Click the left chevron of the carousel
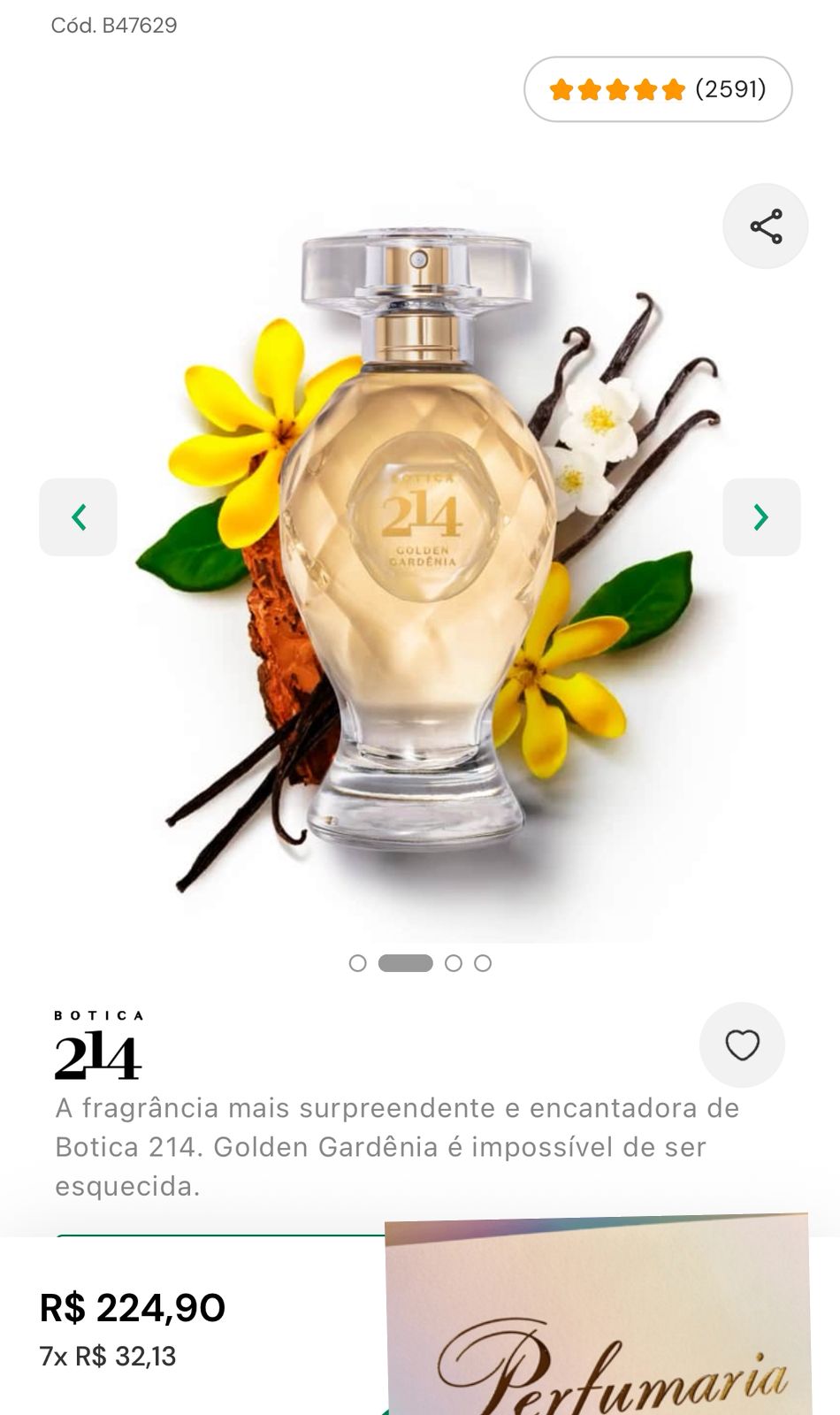Viewport: 840px width, 1415px height. [x=78, y=517]
